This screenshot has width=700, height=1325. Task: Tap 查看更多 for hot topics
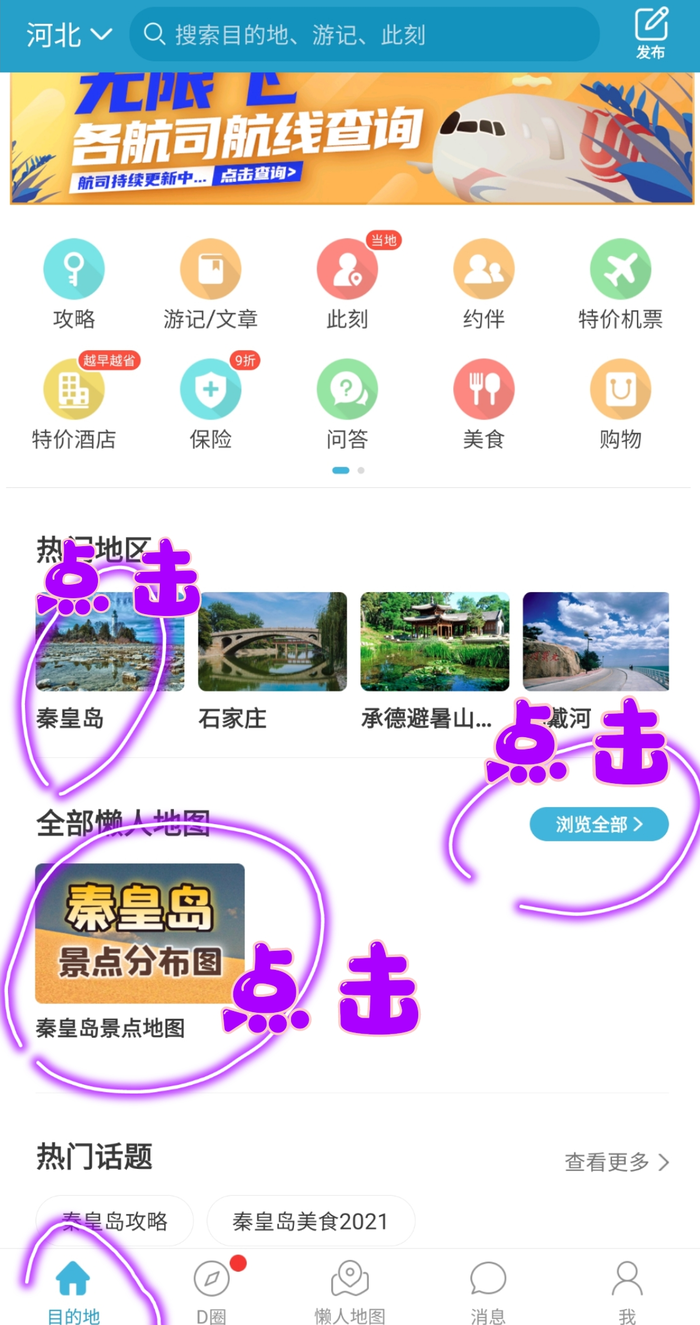click(616, 1162)
